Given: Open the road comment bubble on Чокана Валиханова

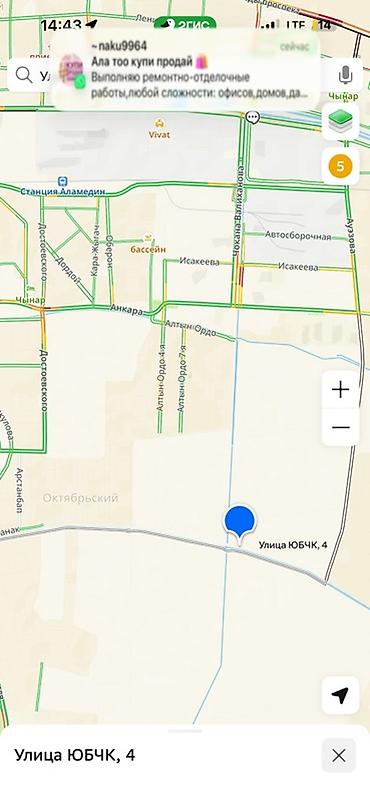Looking at the screenshot, I should pos(252,117).
